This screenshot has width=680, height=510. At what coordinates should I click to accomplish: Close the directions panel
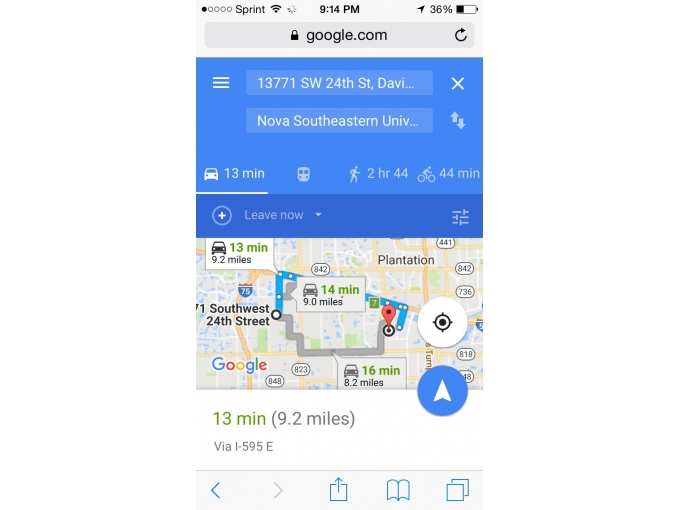coord(458,84)
